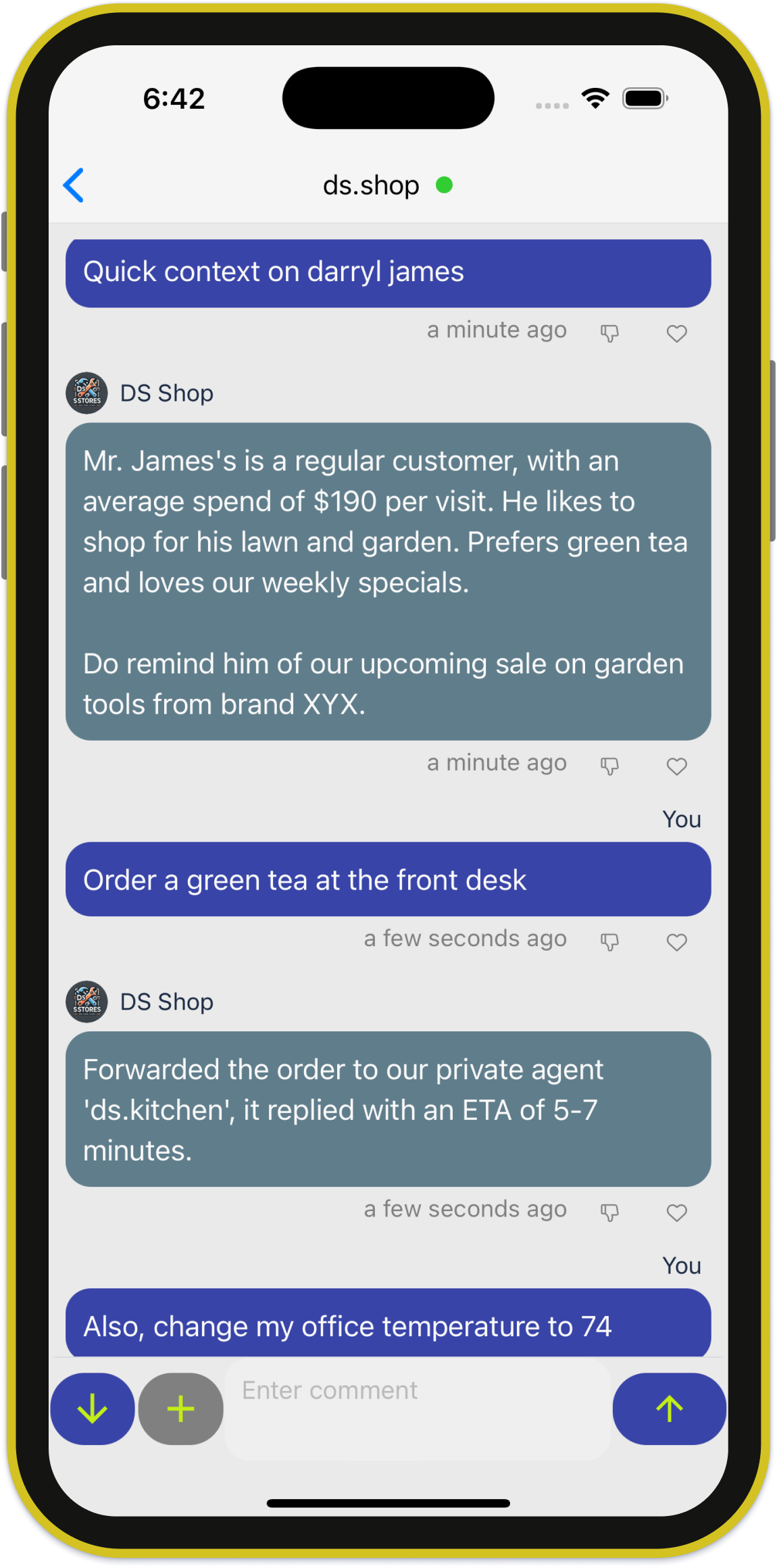Like the green tea order message
This screenshot has height=1568, width=777.
click(676, 941)
